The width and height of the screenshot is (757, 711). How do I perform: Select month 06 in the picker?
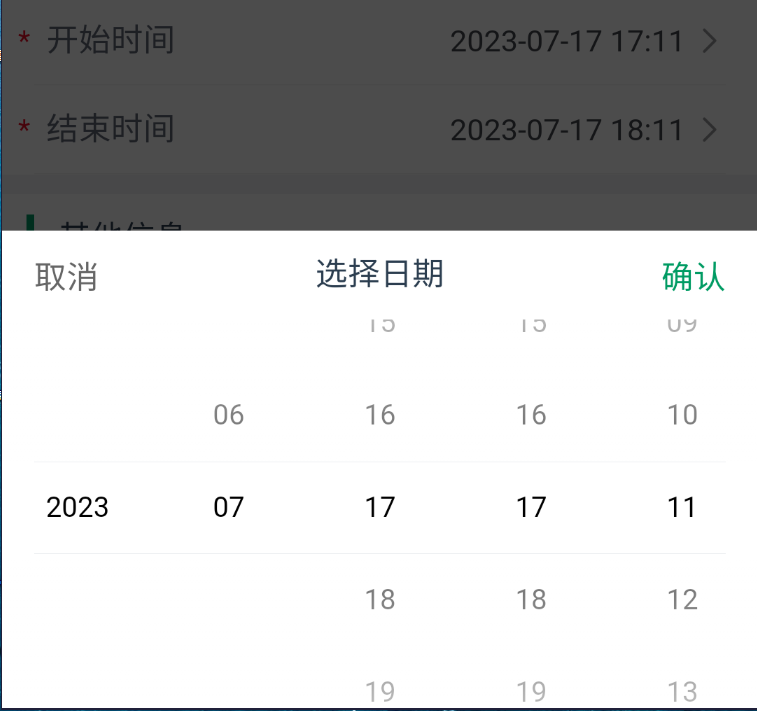point(228,415)
